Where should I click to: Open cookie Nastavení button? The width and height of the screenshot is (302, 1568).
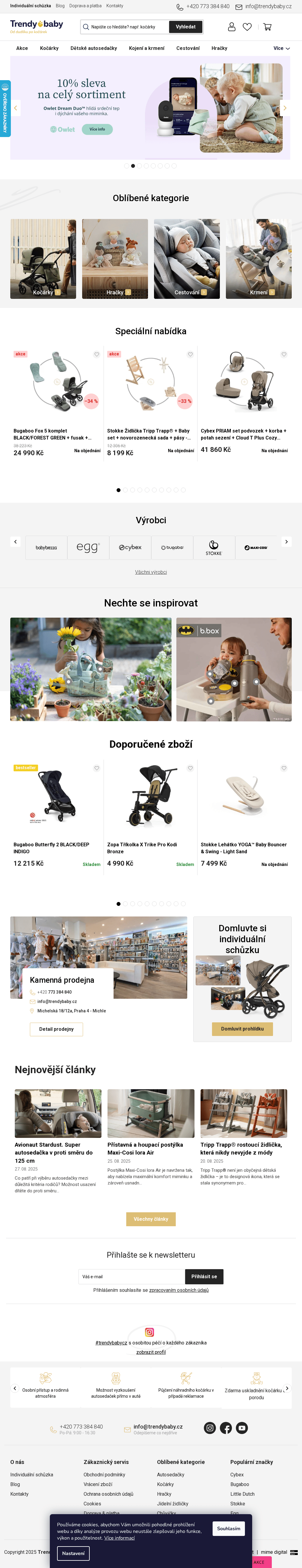pyautogui.click(x=73, y=1553)
